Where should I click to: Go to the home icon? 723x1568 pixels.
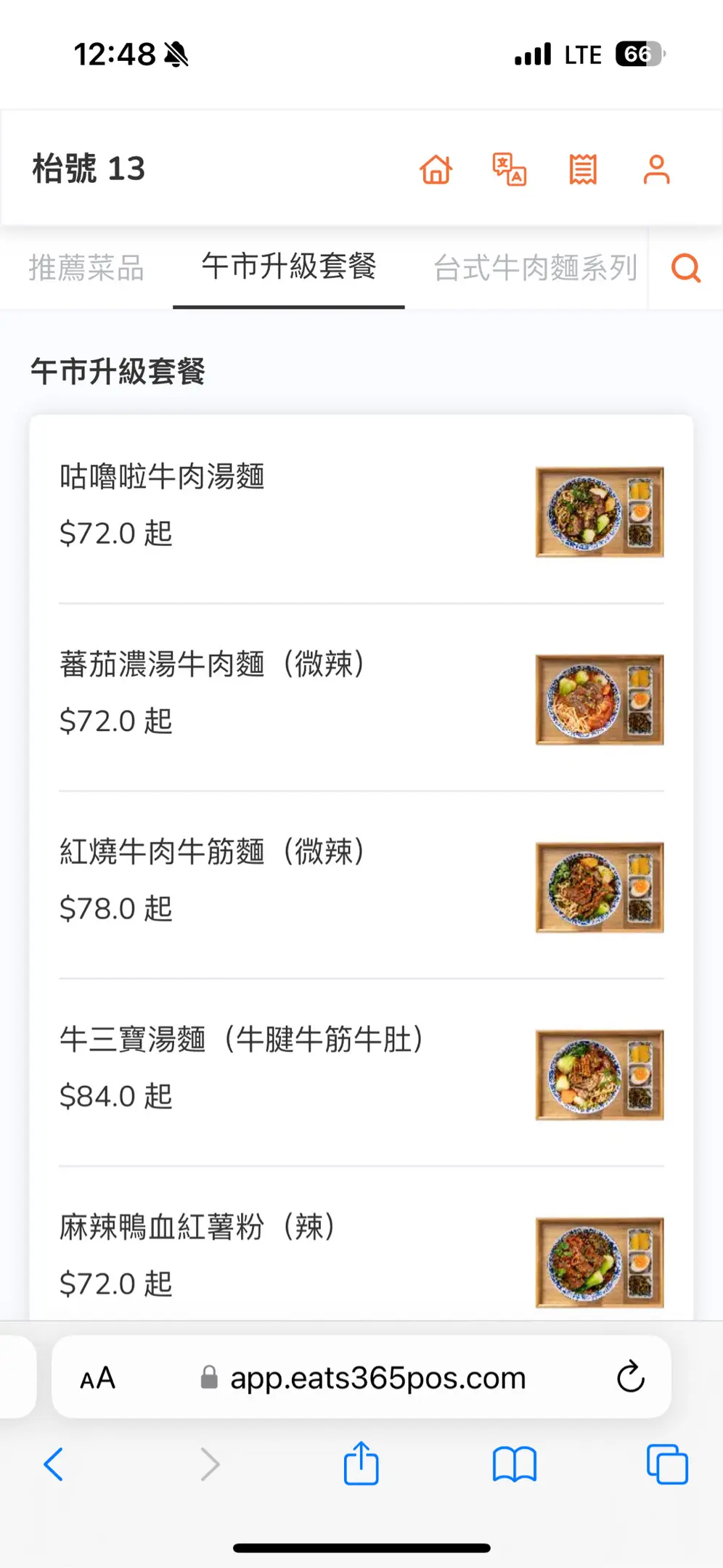(436, 170)
